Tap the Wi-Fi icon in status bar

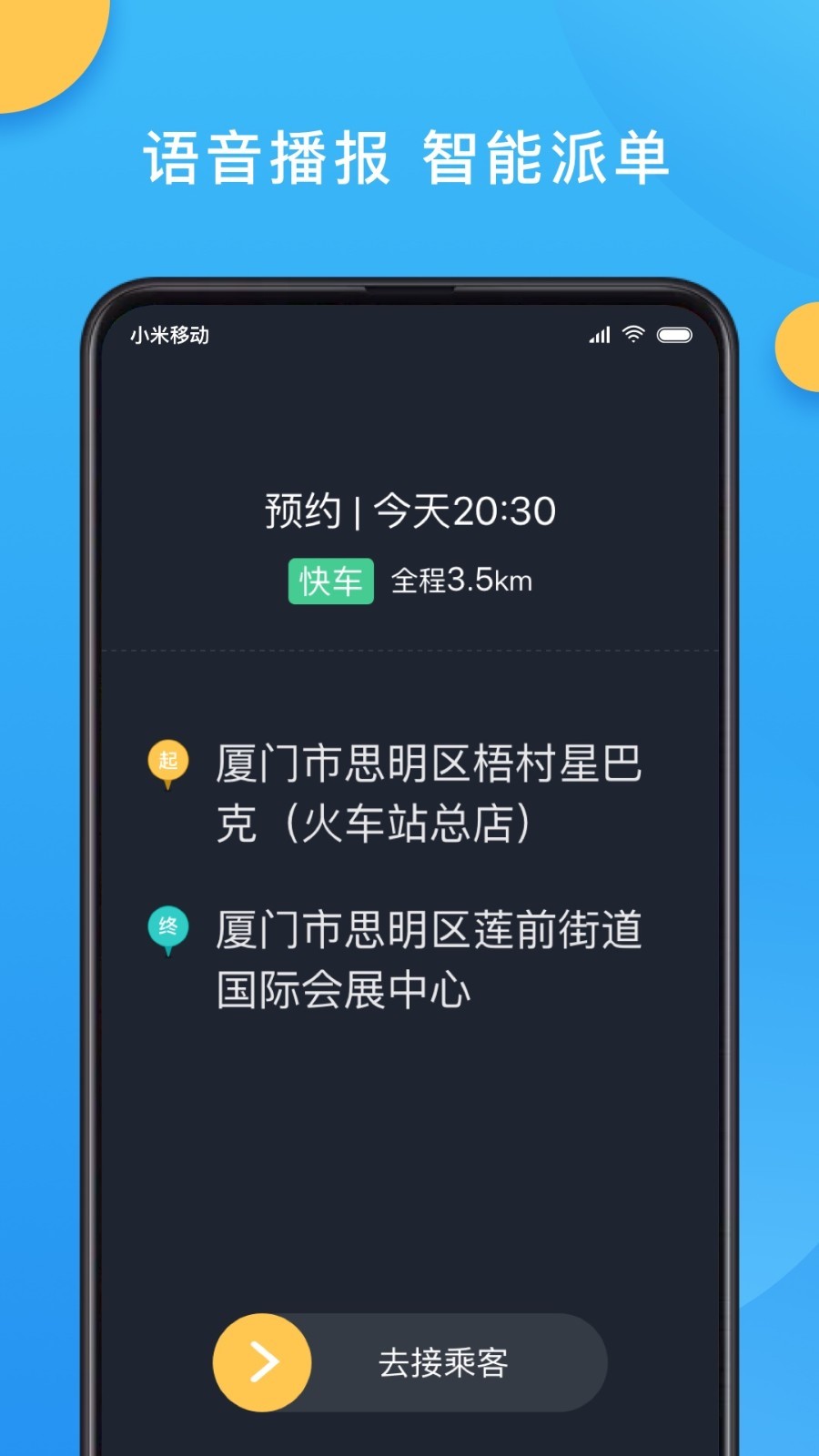tap(634, 335)
